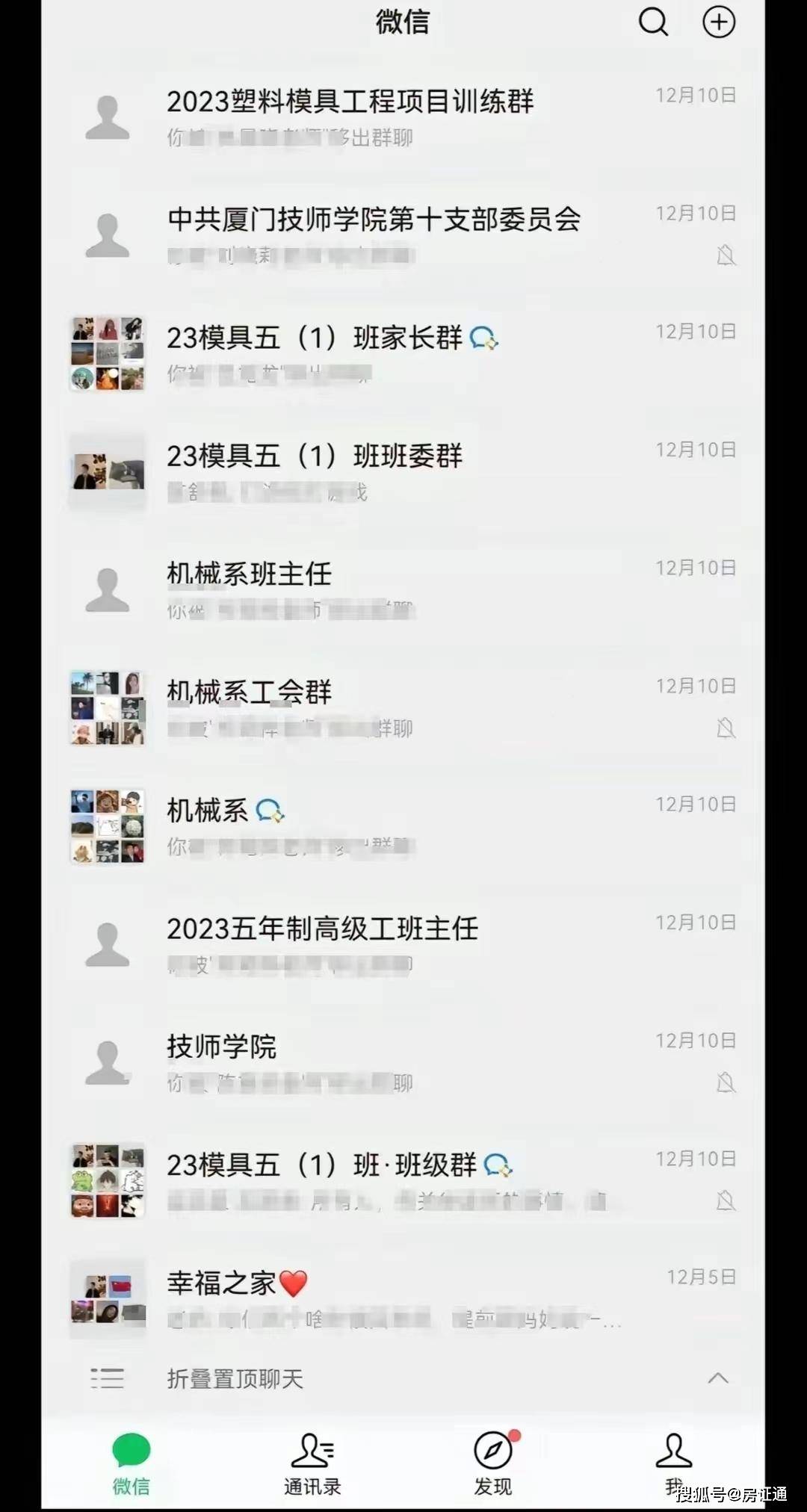Open the 23模具五（1）班班委群 chat
The width and height of the screenshot is (807, 1512).
[x=403, y=472]
